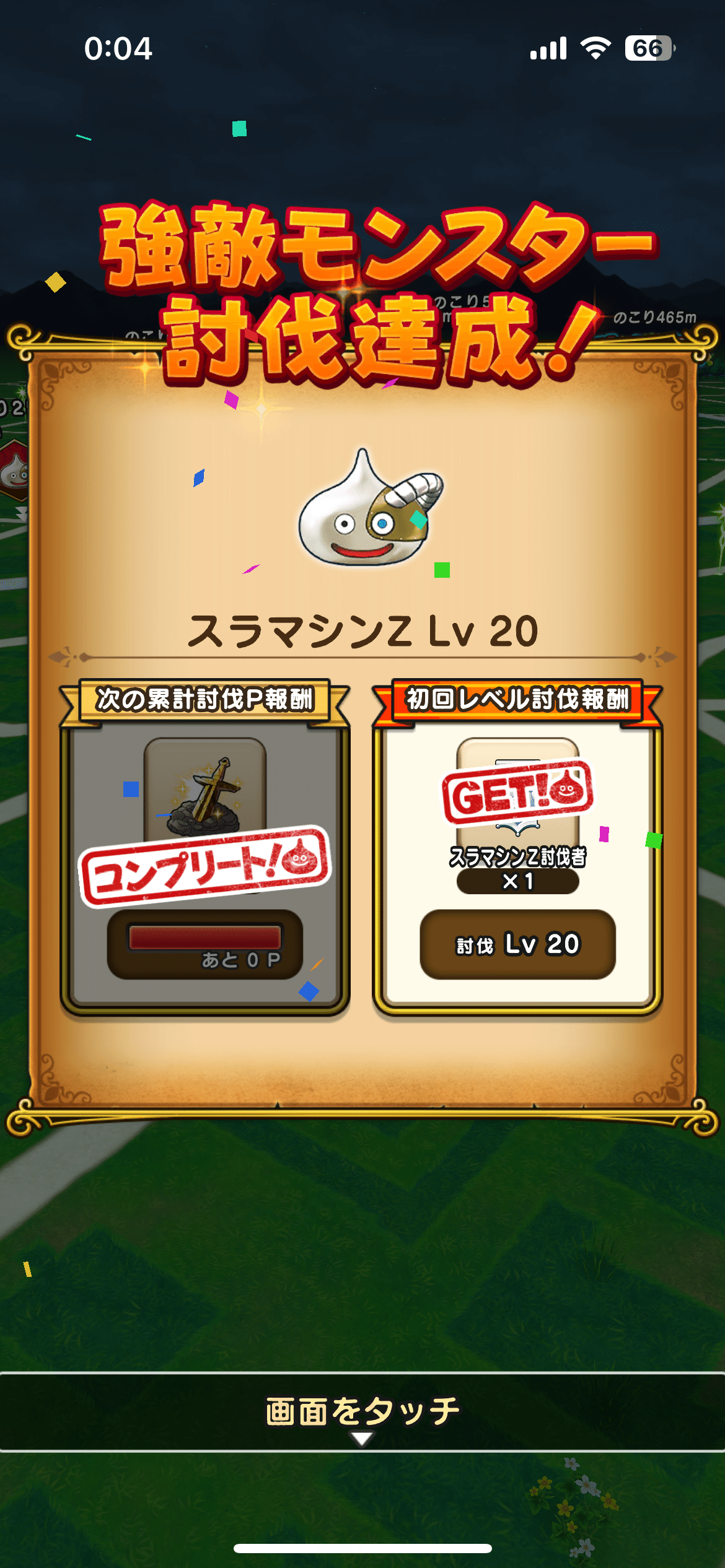Tap the コンプリート! stamp on the reward card
The image size is (725, 1568).
[x=204, y=867]
